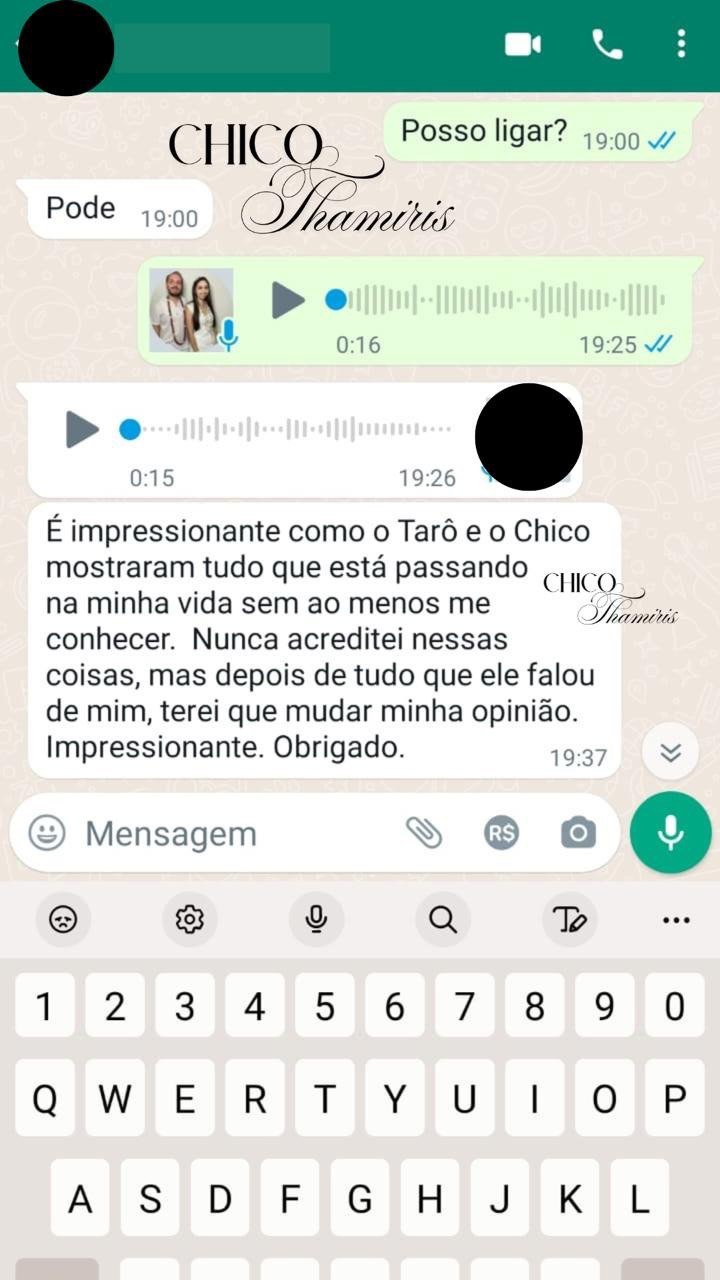This screenshot has width=720, height=1280.
Task: Attach a file with the paperclip
Action: tap(424, 833)
